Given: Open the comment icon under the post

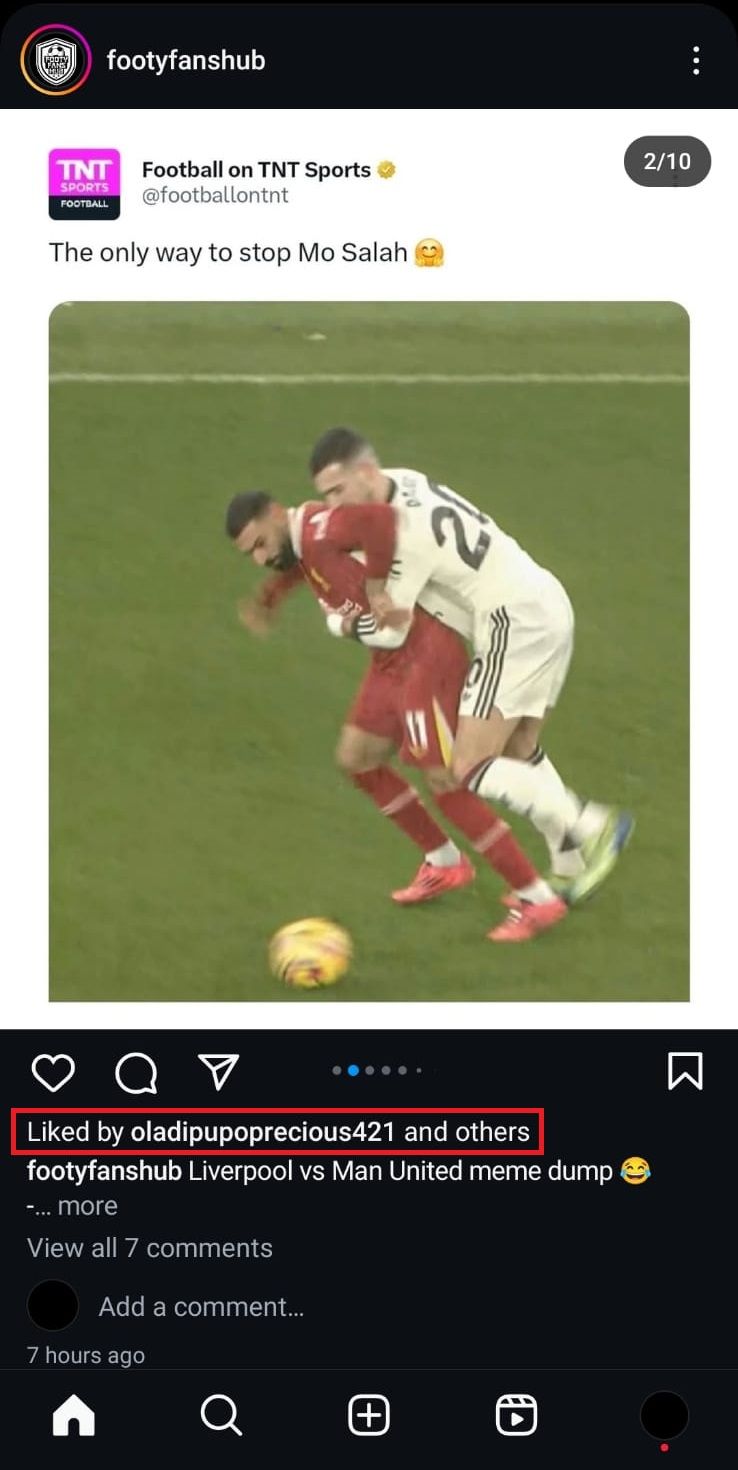Looking at the screenshot, I should click(x=136, y=1073).
